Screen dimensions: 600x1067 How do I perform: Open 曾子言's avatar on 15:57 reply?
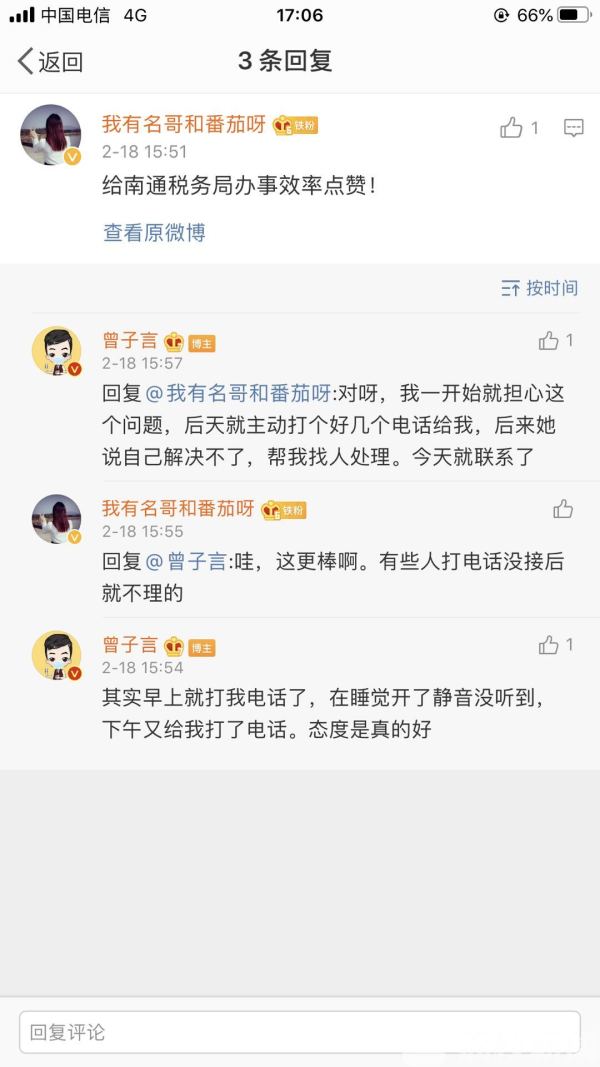click(57, 352)
